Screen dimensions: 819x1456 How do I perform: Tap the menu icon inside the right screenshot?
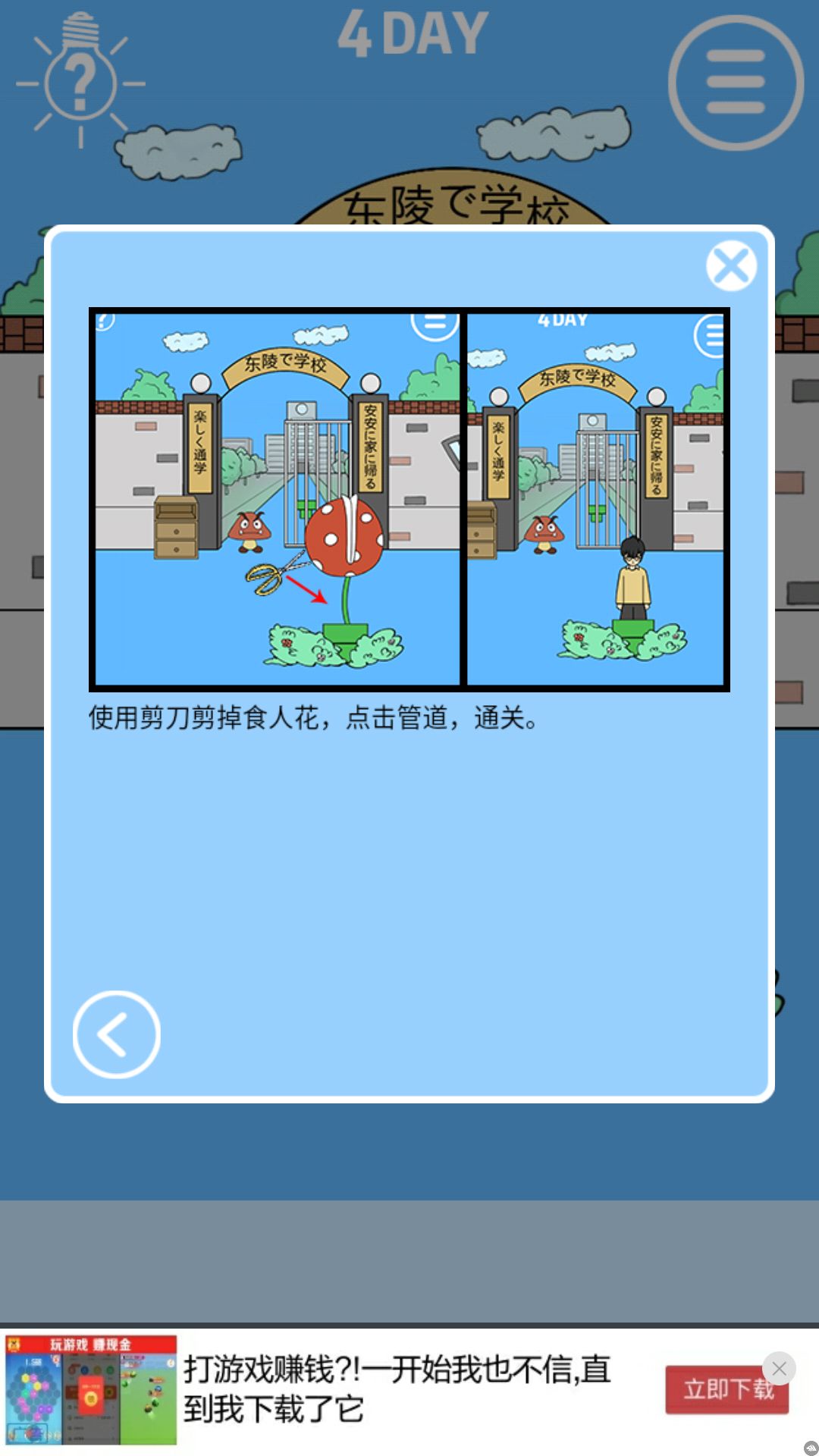click(710, 334)
